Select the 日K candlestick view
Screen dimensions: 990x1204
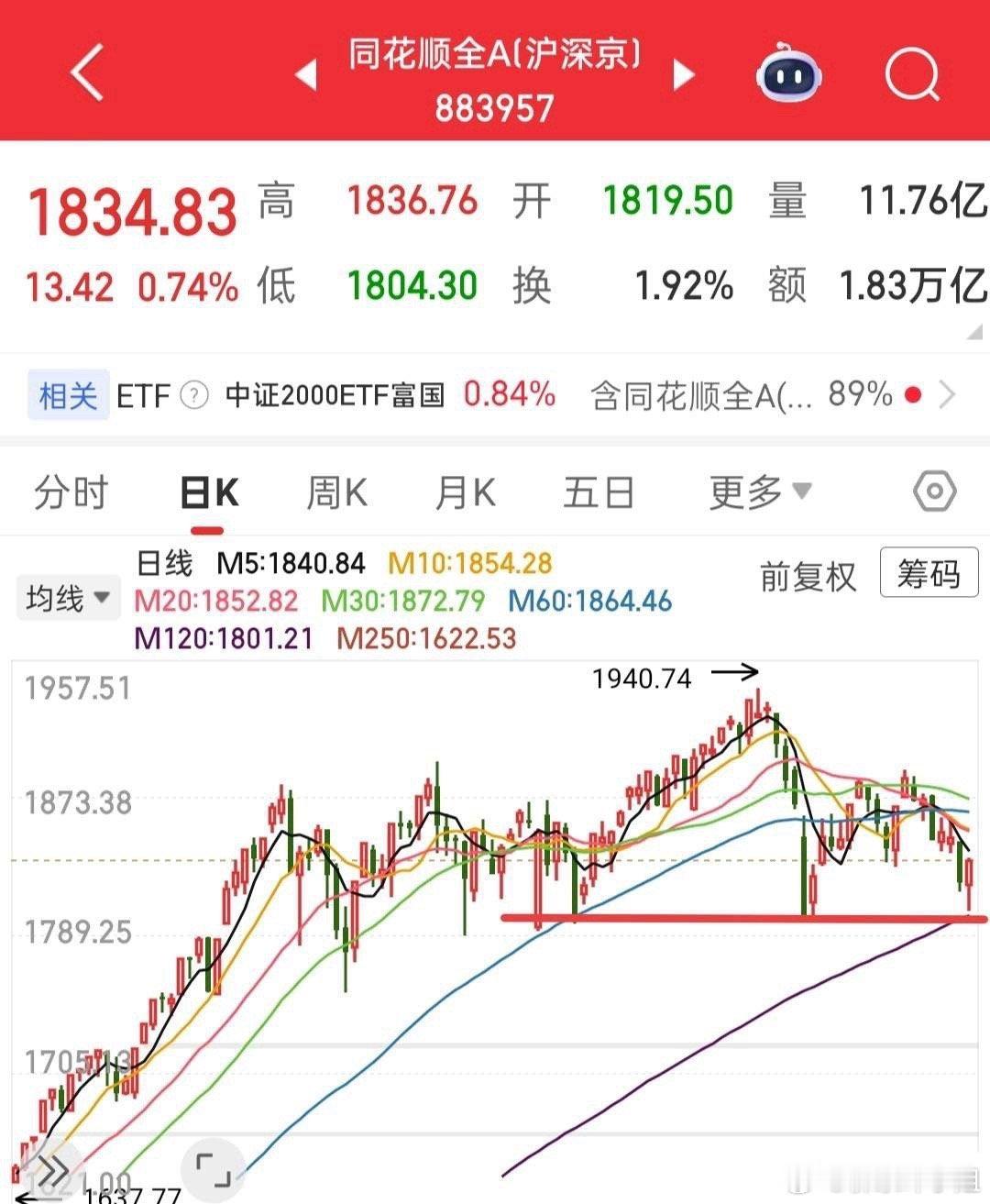(209, 492)
